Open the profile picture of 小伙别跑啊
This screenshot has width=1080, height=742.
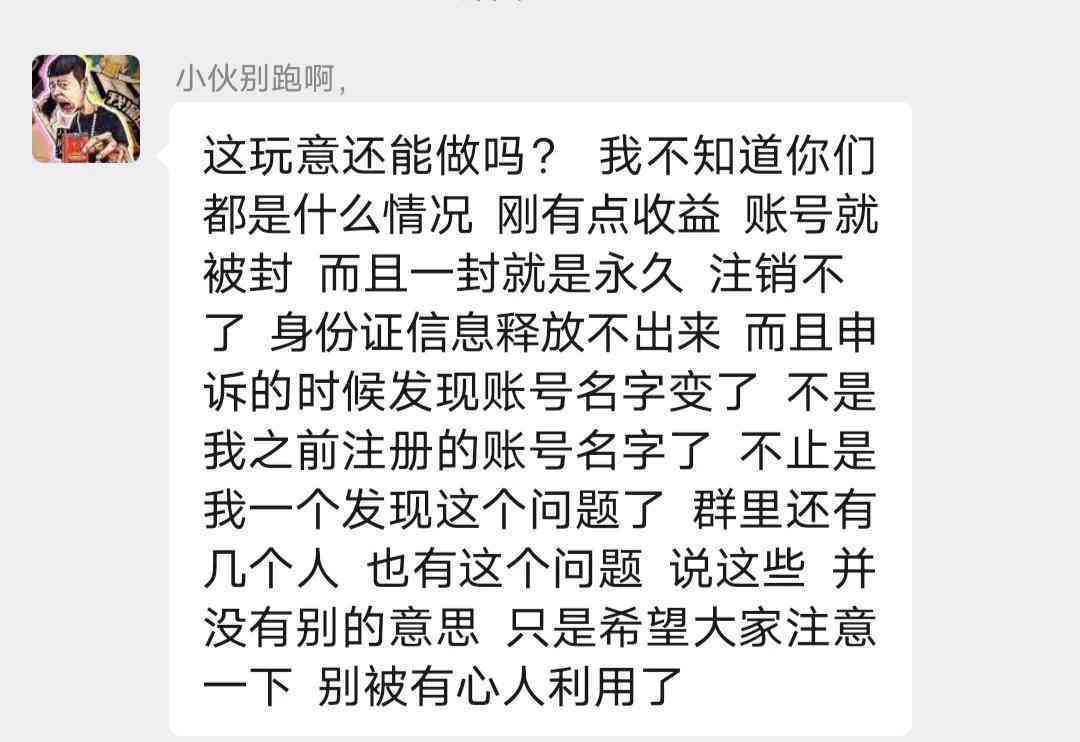pos(86,109)
